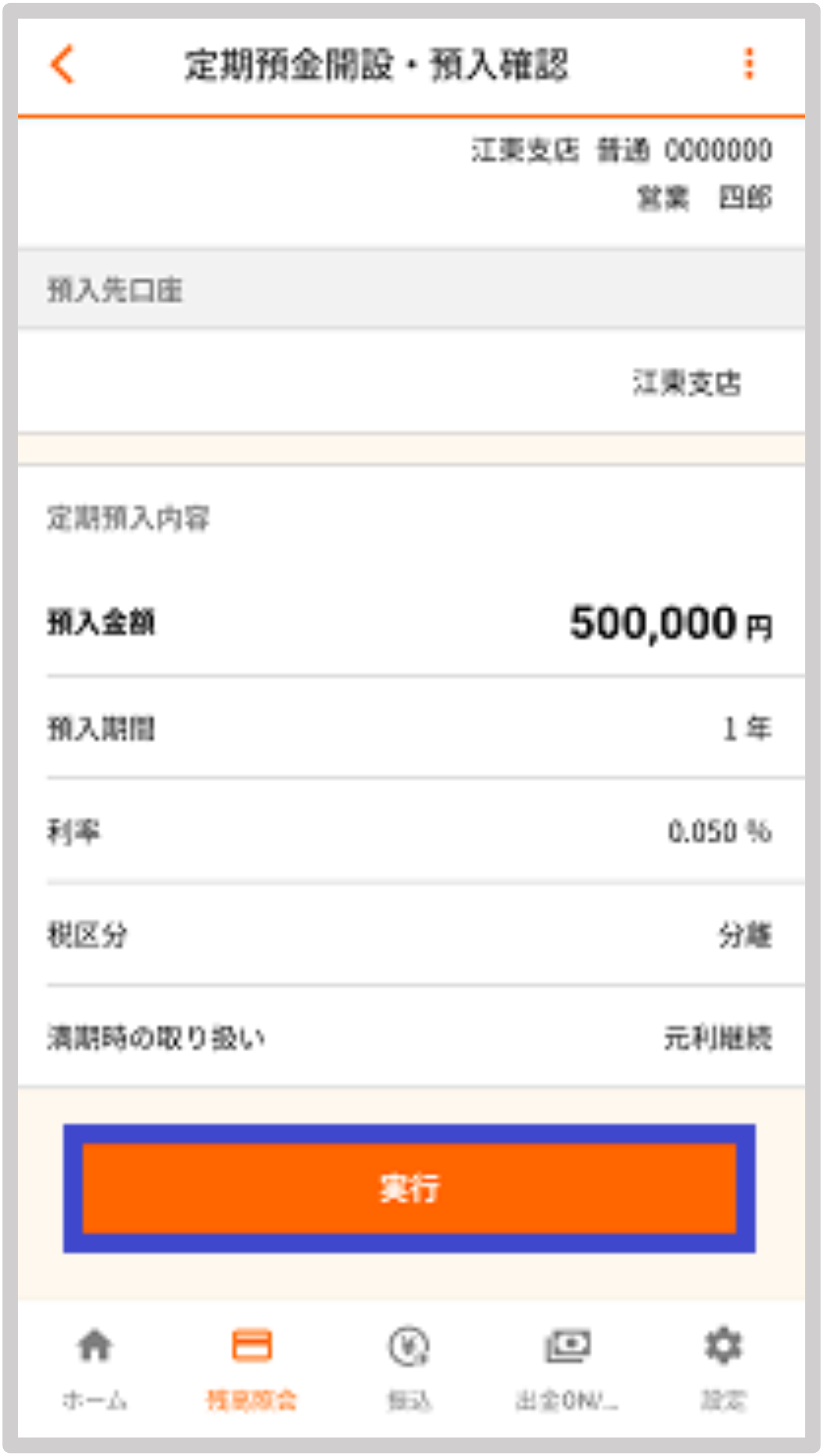
Task: Open the three-dot overflow menu
Action: coord(749,64)
